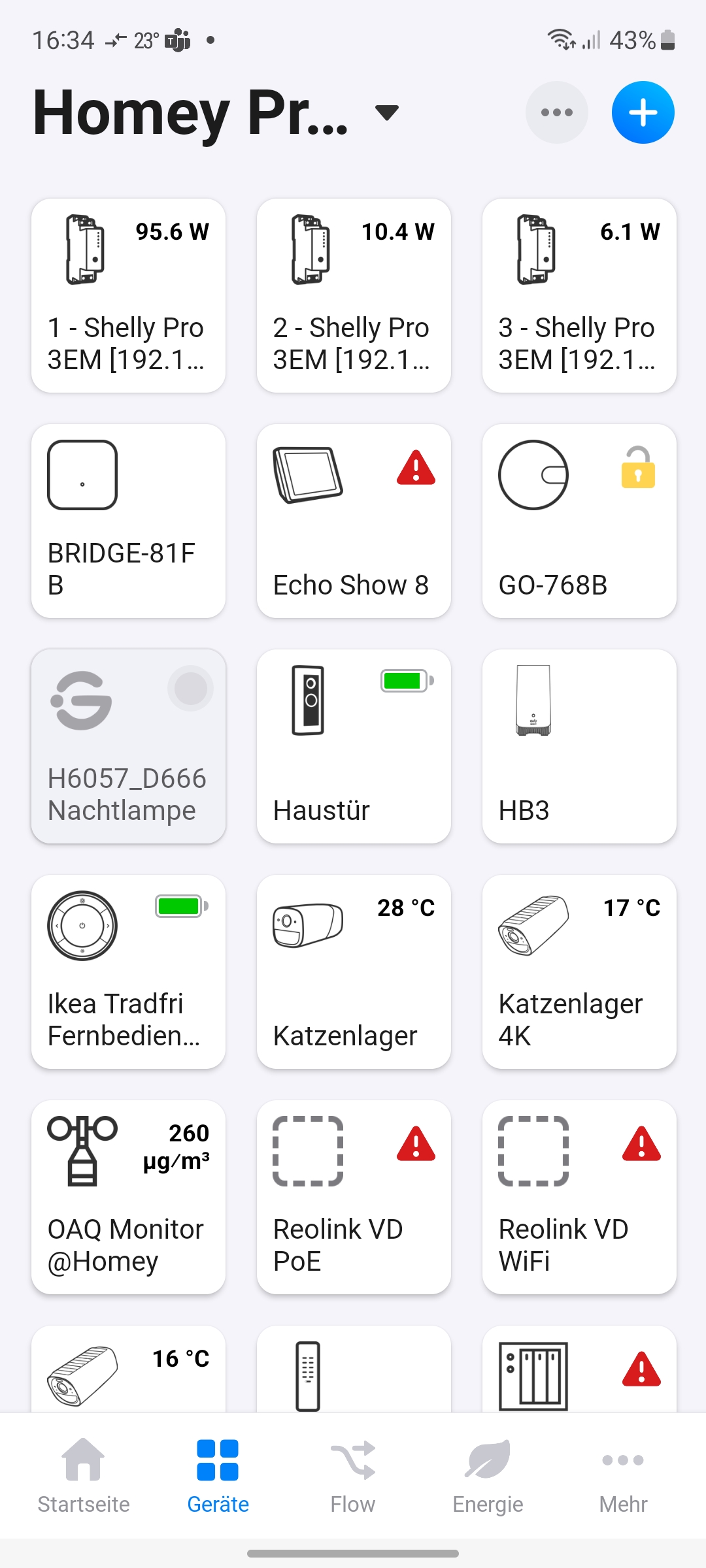The height and width of the screenshot is (1568, 706).
Task: Open the 2 - Shelly Pro 3EM tile
Action: click(x=354, y=296)
